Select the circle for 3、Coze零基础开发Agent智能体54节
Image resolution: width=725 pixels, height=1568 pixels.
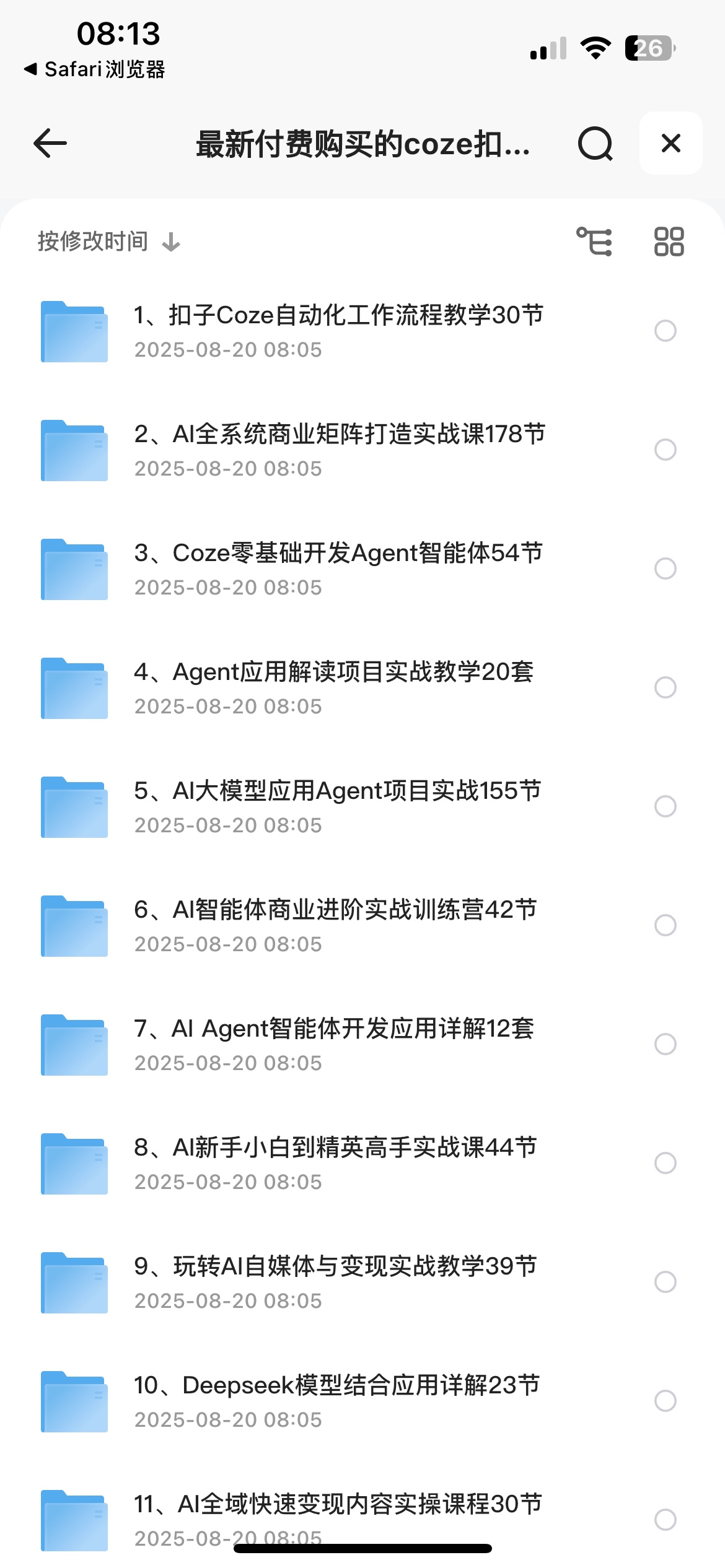(665, 568)
